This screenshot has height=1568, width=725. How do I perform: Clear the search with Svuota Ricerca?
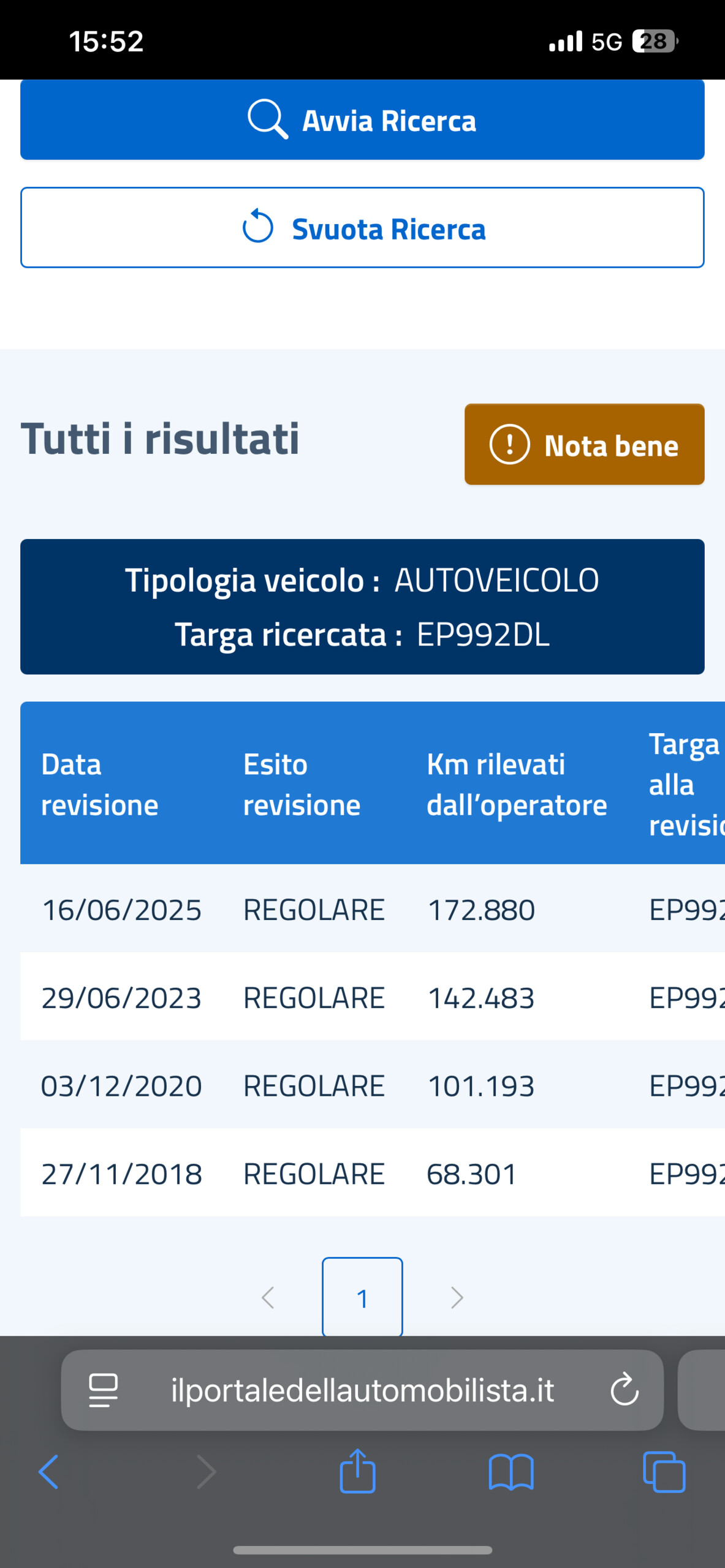tap(362, 228)
